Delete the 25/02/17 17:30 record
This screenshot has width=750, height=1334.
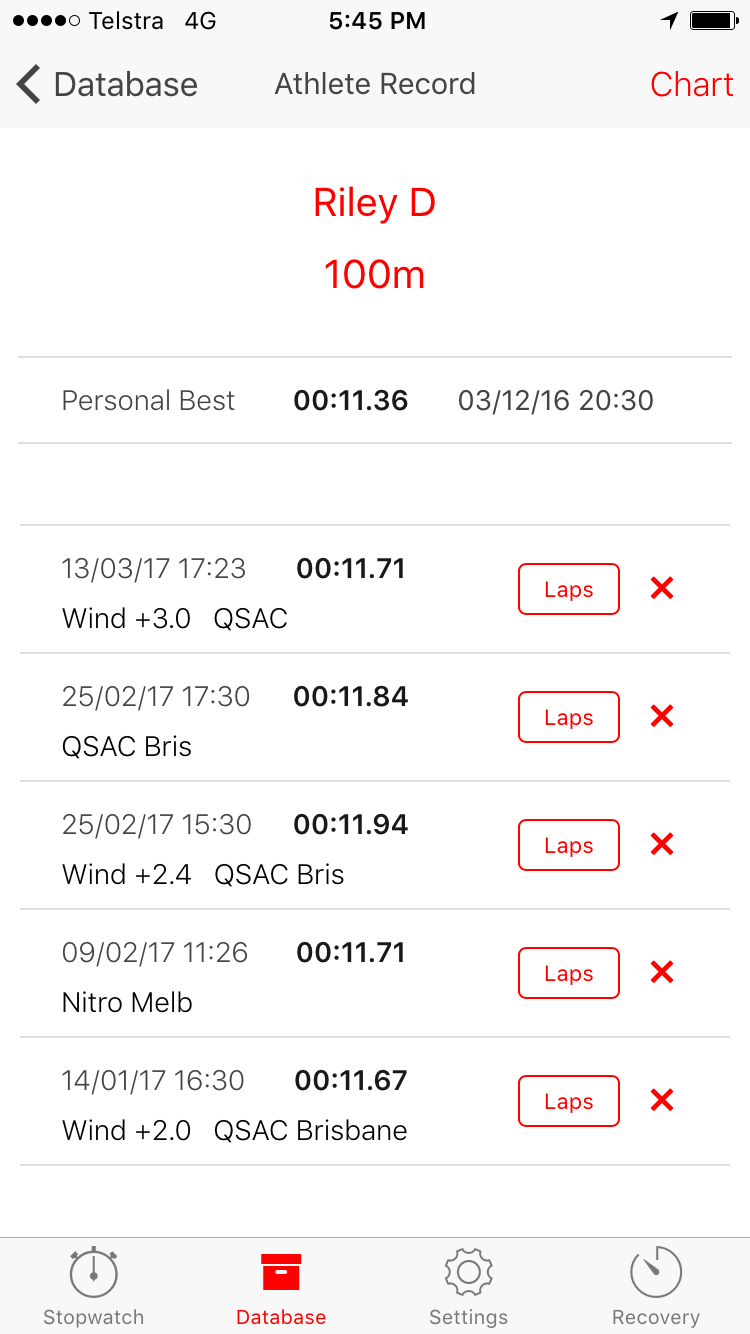(x=662, y=716)
